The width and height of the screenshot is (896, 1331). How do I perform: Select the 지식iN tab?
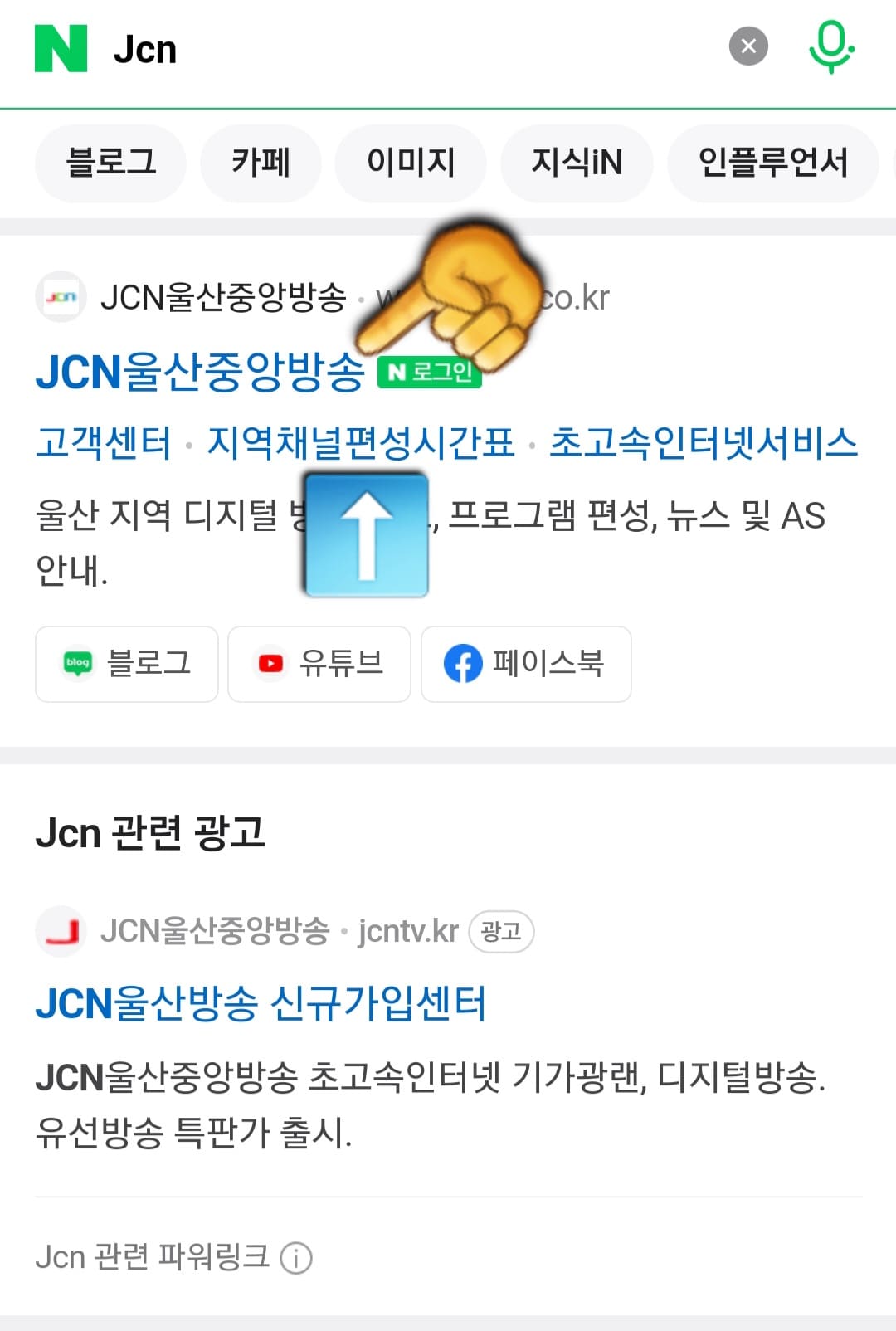pyautogui.click(x=576, y=163)
